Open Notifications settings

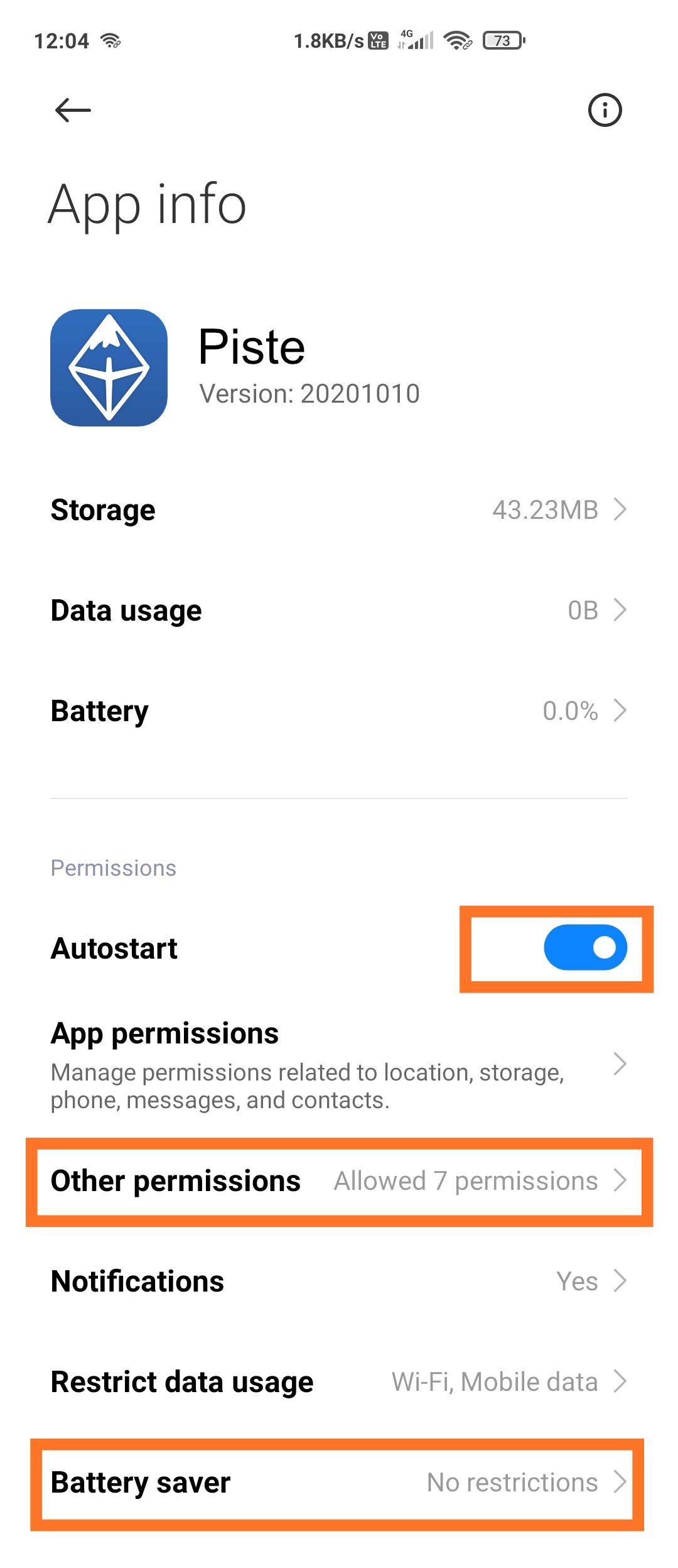click(x=339, y=1281)
